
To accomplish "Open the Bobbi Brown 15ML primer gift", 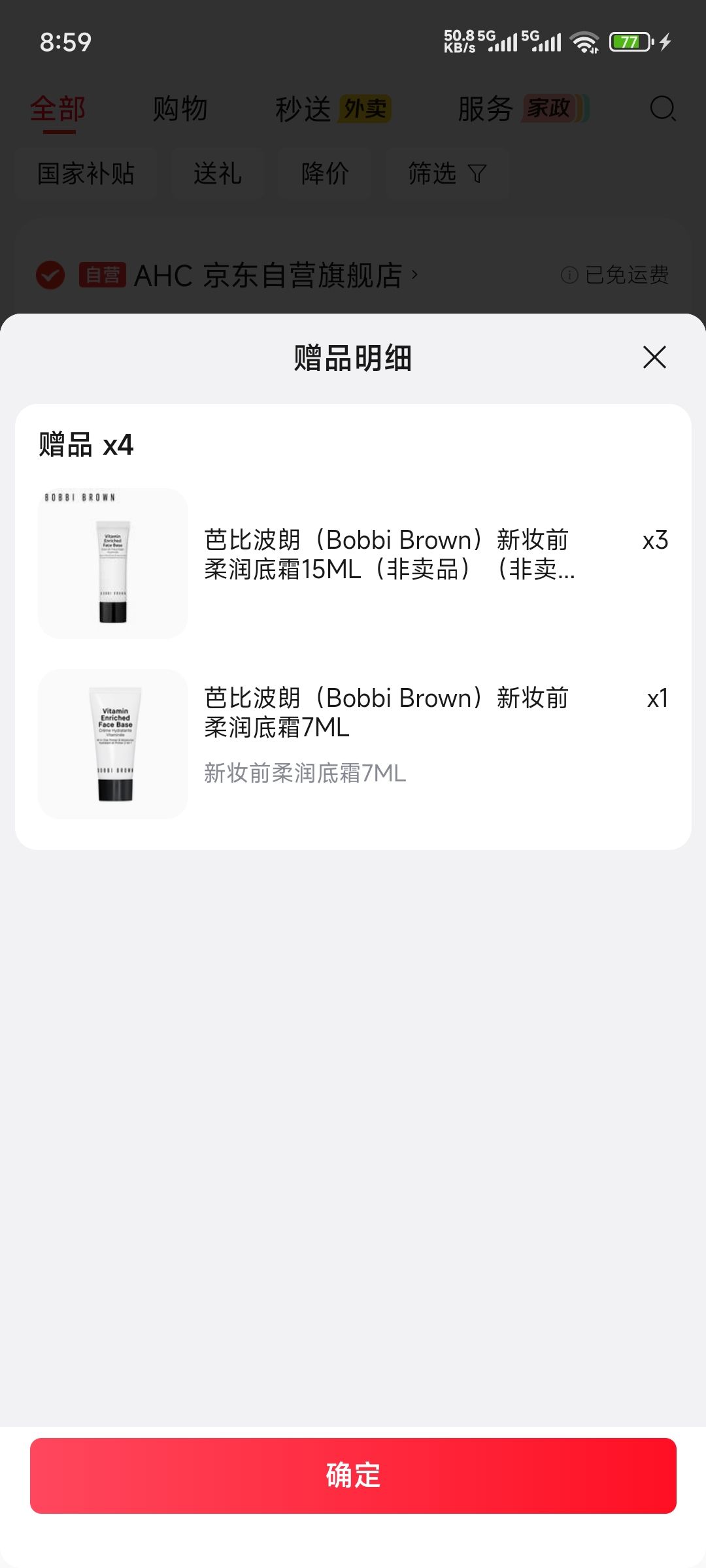I will coord(353,563).
